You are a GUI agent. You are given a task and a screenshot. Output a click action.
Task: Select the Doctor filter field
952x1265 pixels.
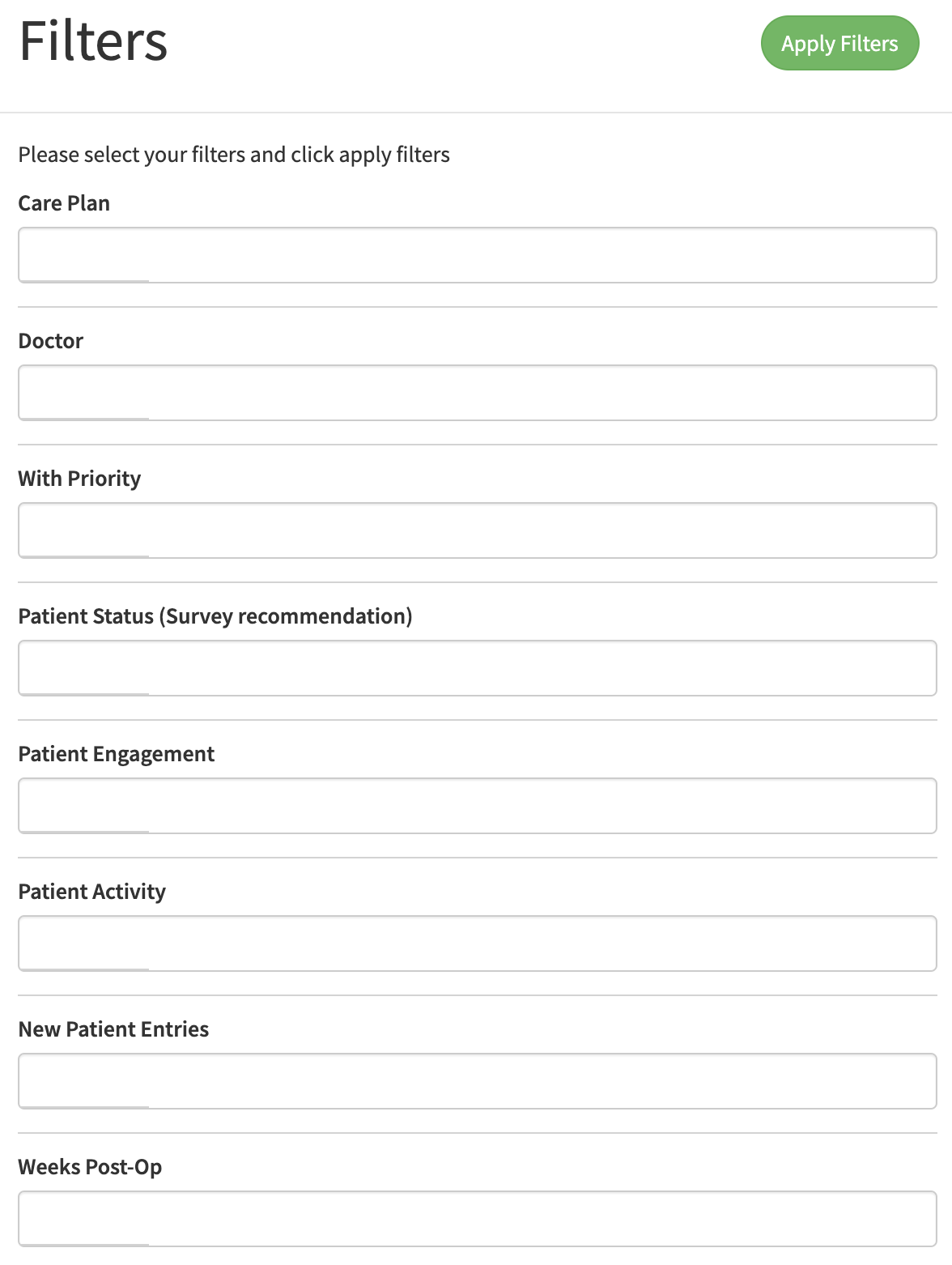477,393
